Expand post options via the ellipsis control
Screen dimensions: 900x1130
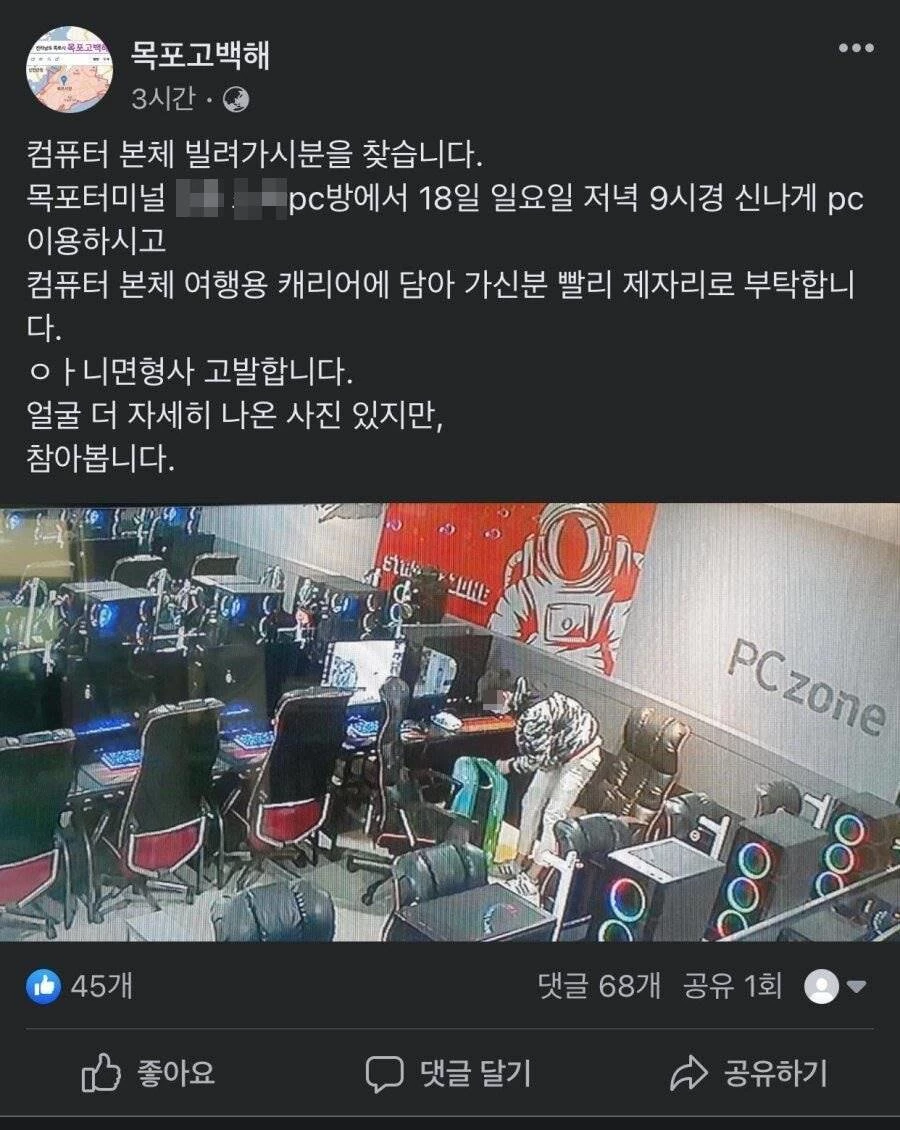[855, 45]
